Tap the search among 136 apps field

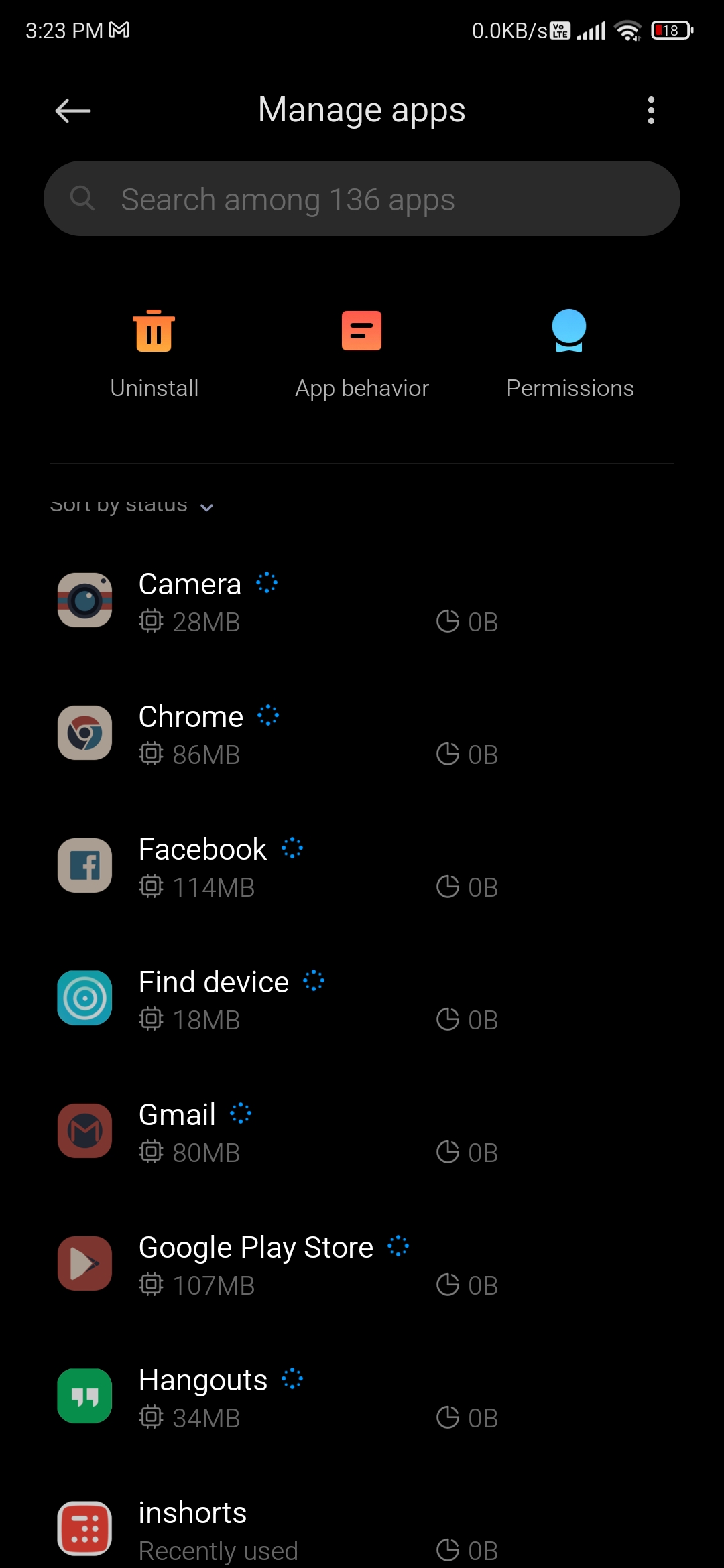(362, 198)
